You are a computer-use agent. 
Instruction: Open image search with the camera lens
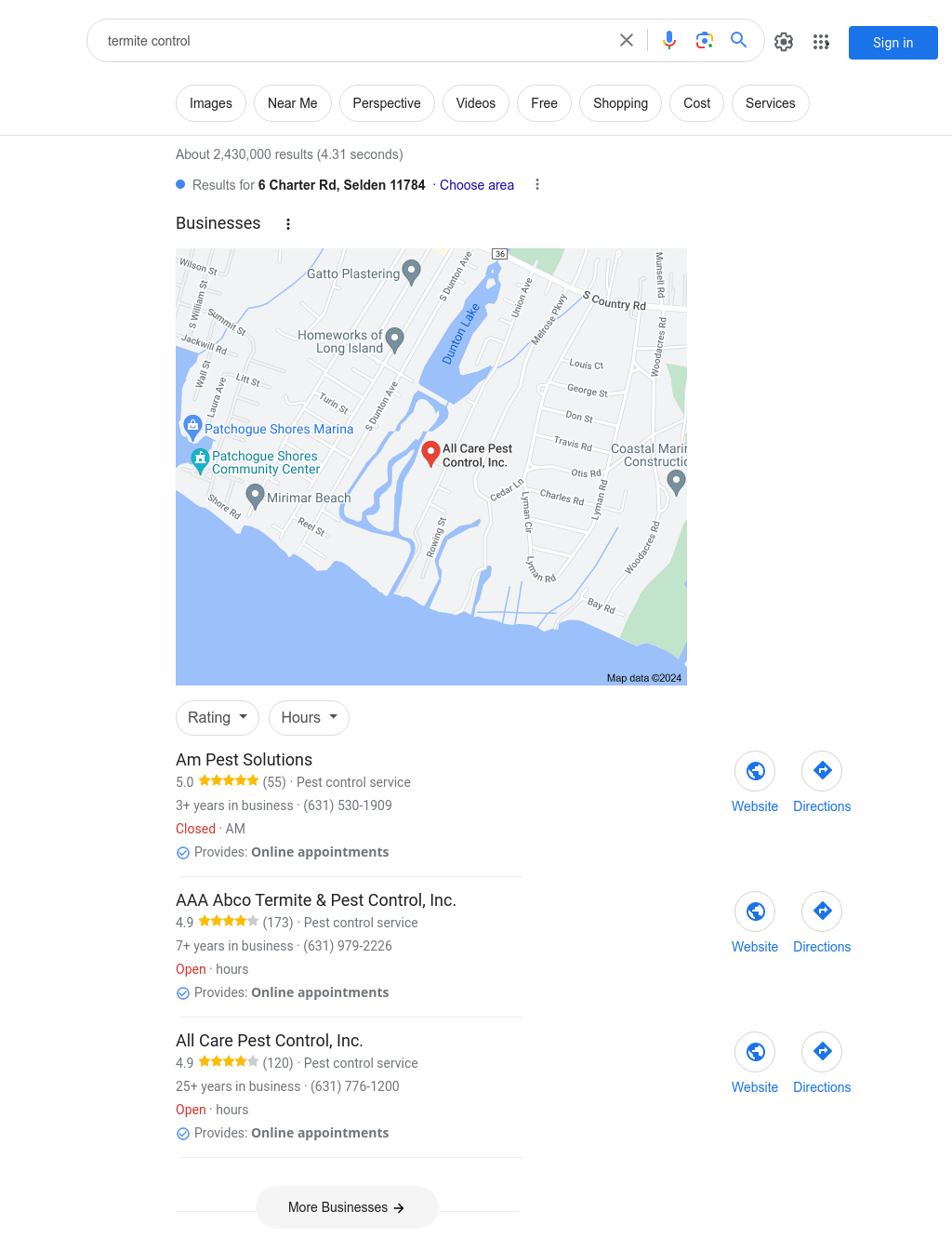point(705,40)
